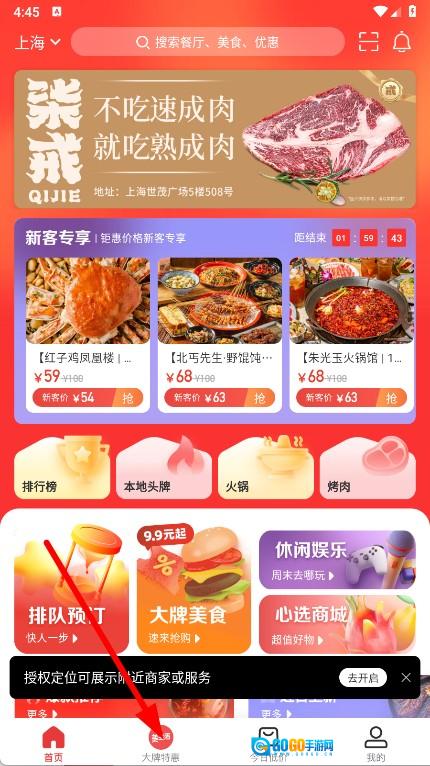
Task: Open the notifications bell
Action: [x=402, y=42]
